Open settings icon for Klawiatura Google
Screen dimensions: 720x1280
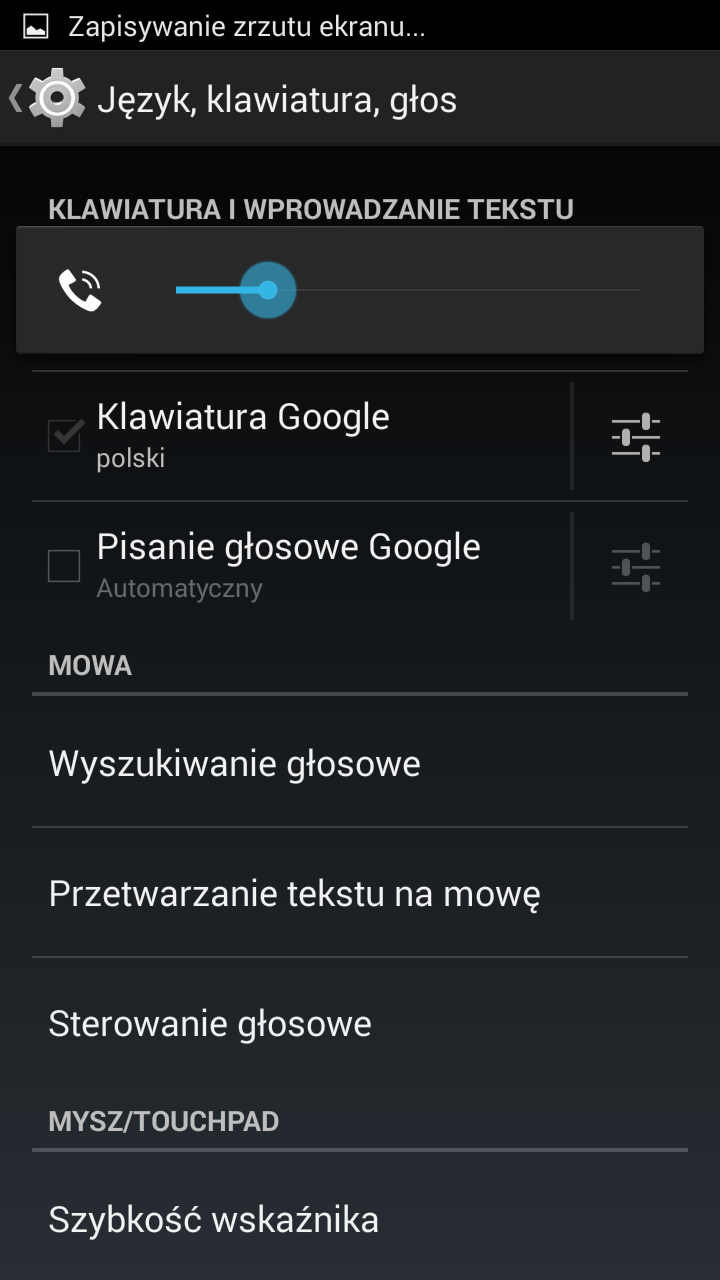(x=636, y=436)
